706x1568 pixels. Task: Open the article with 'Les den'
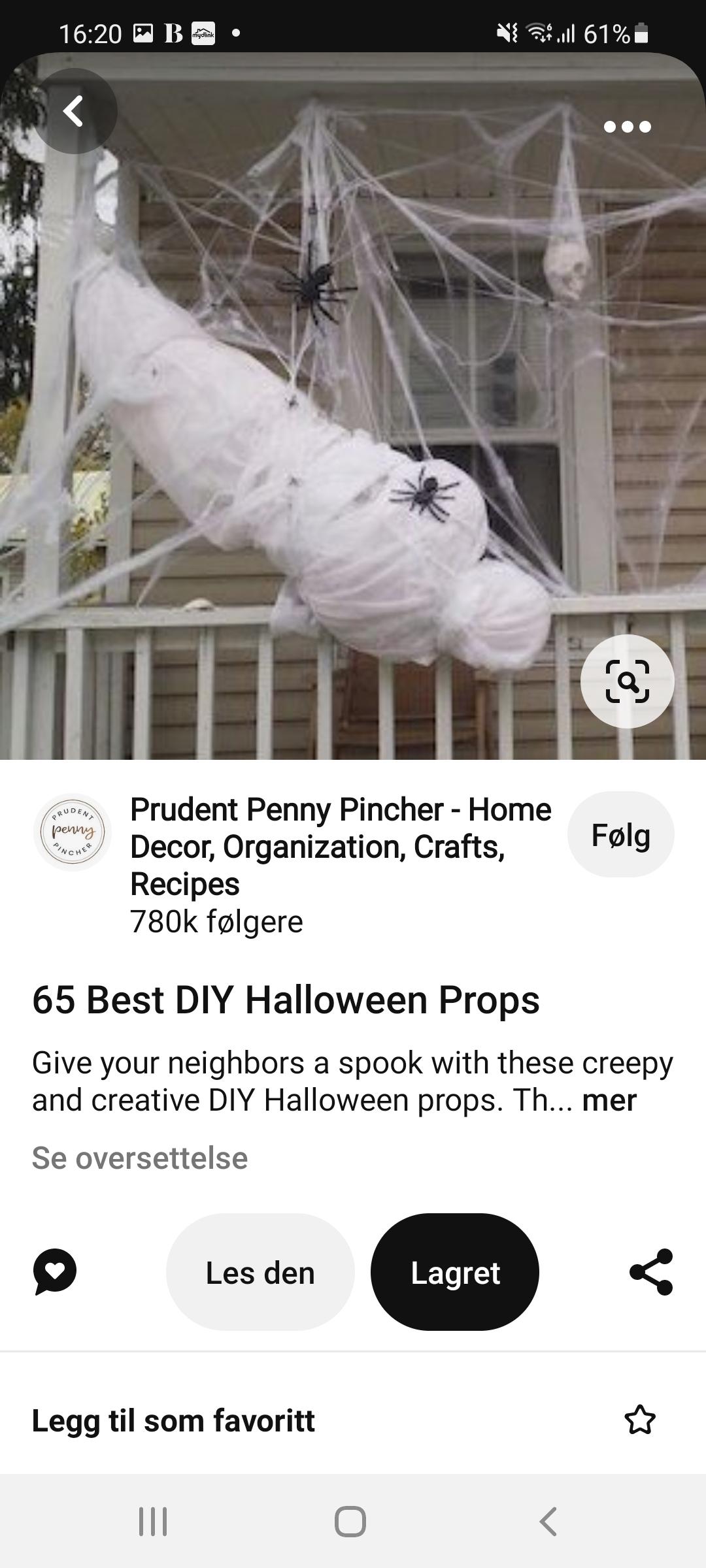tap(260, 1272)
